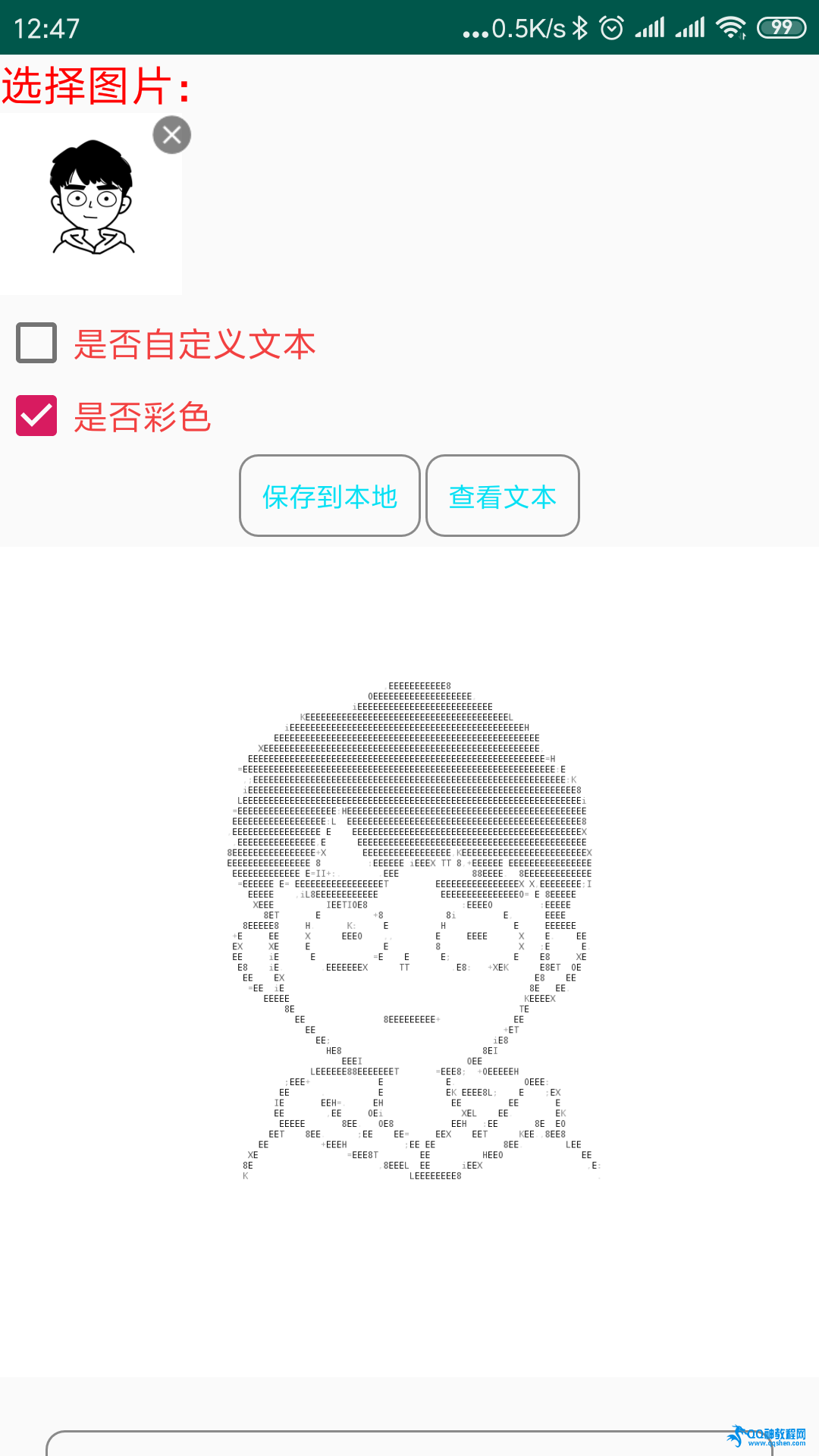Open the selected cartoon portrait thumbnail
The image size is (819, 1456).
[91, 201]
